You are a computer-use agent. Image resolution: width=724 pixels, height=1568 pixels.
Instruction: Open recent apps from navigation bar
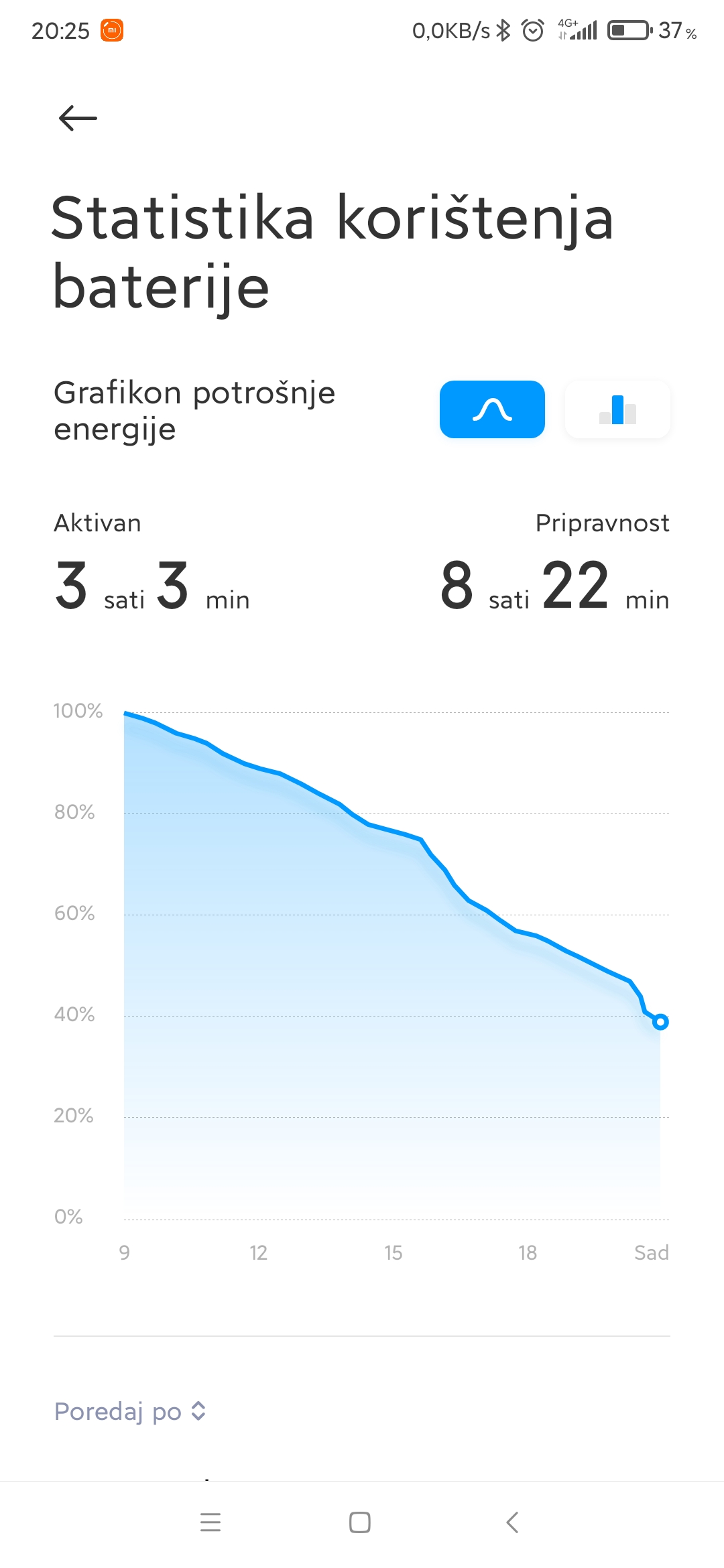click(x=210, y=1522)
